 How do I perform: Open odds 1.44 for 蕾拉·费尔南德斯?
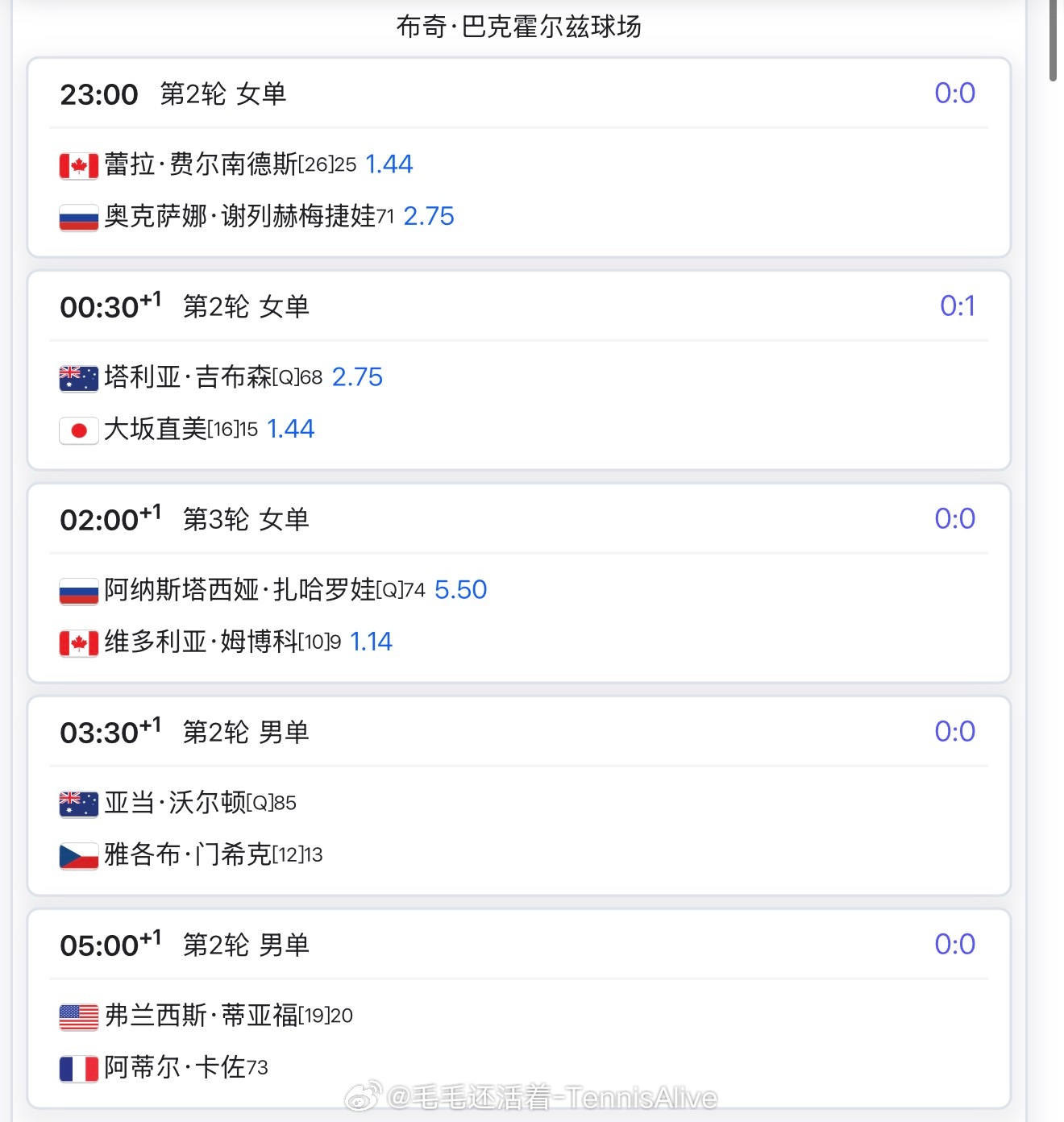389,164
